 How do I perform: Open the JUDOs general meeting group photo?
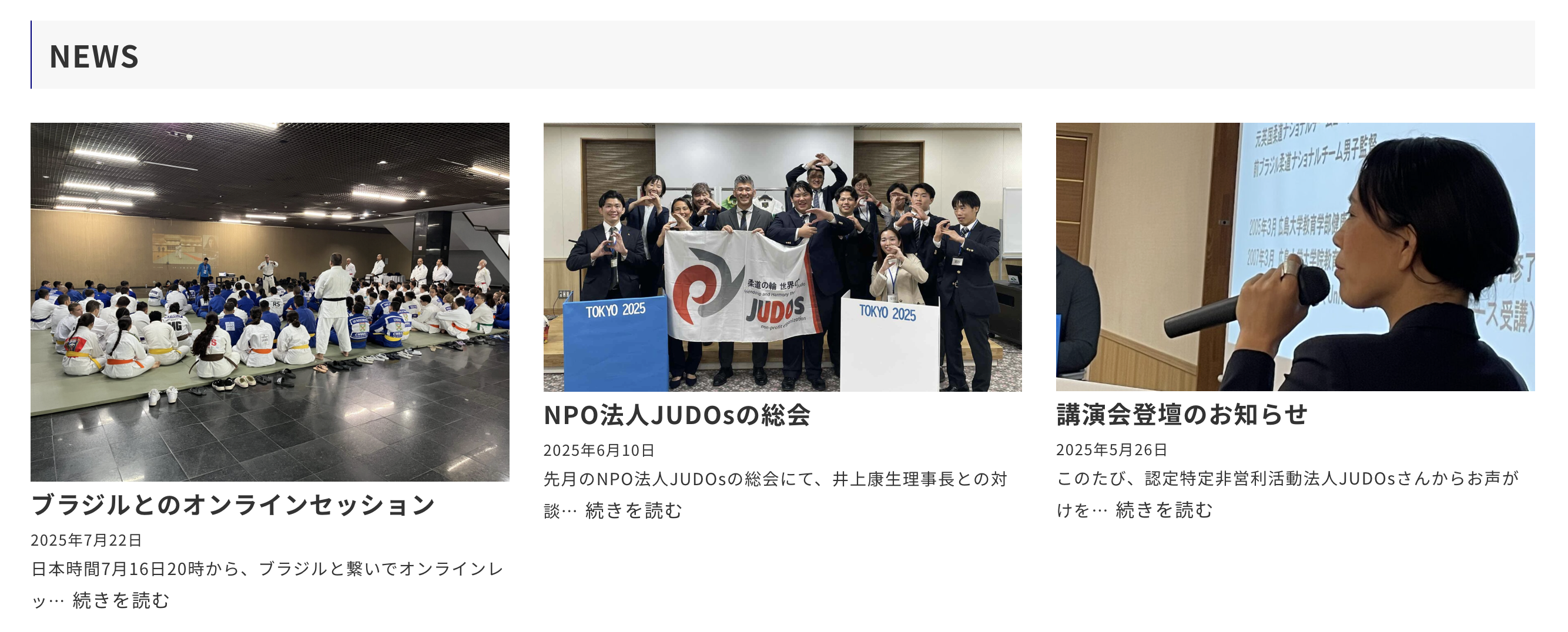point(782,257)
